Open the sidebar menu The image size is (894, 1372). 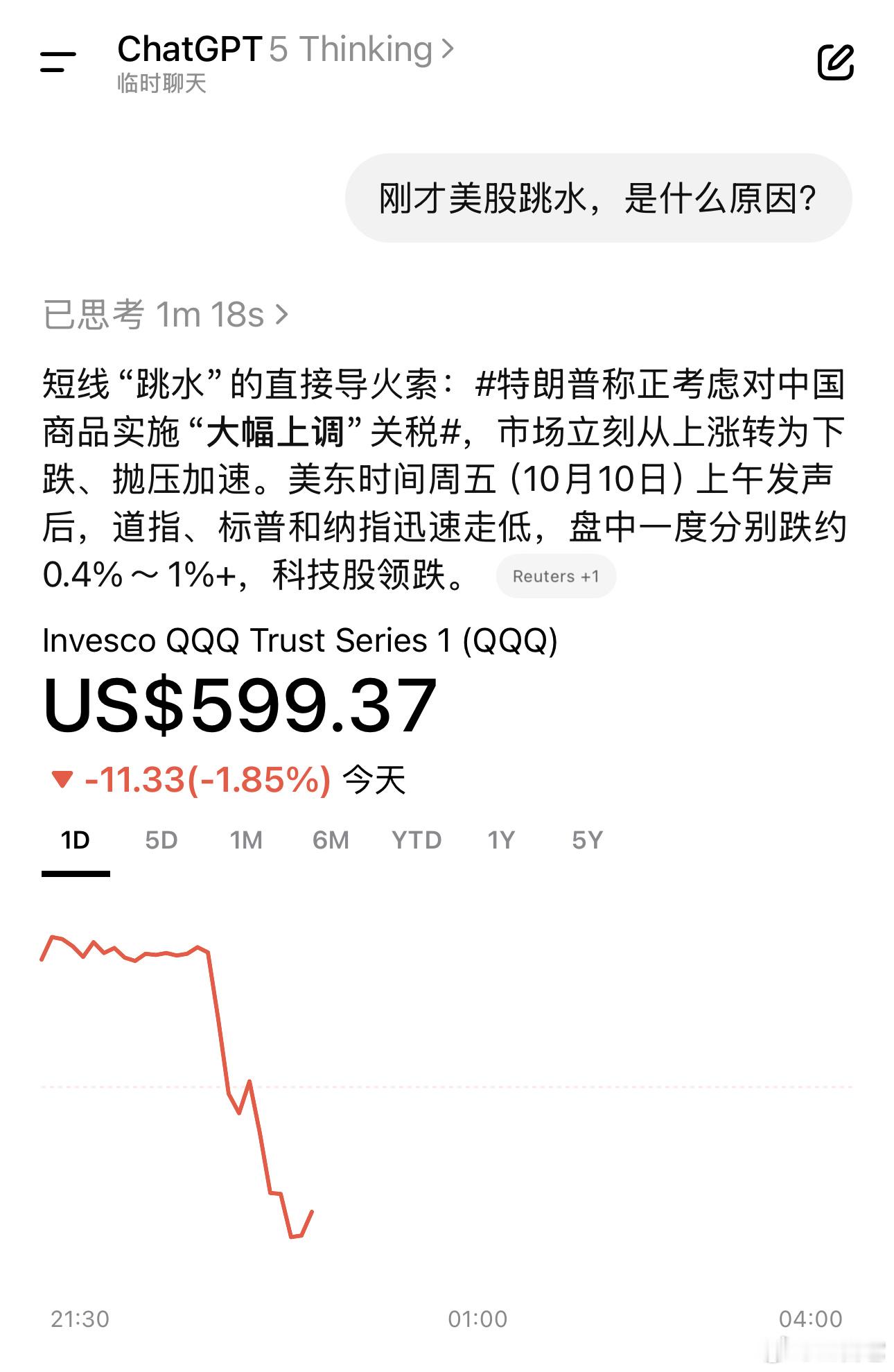(x=58, y=62)
